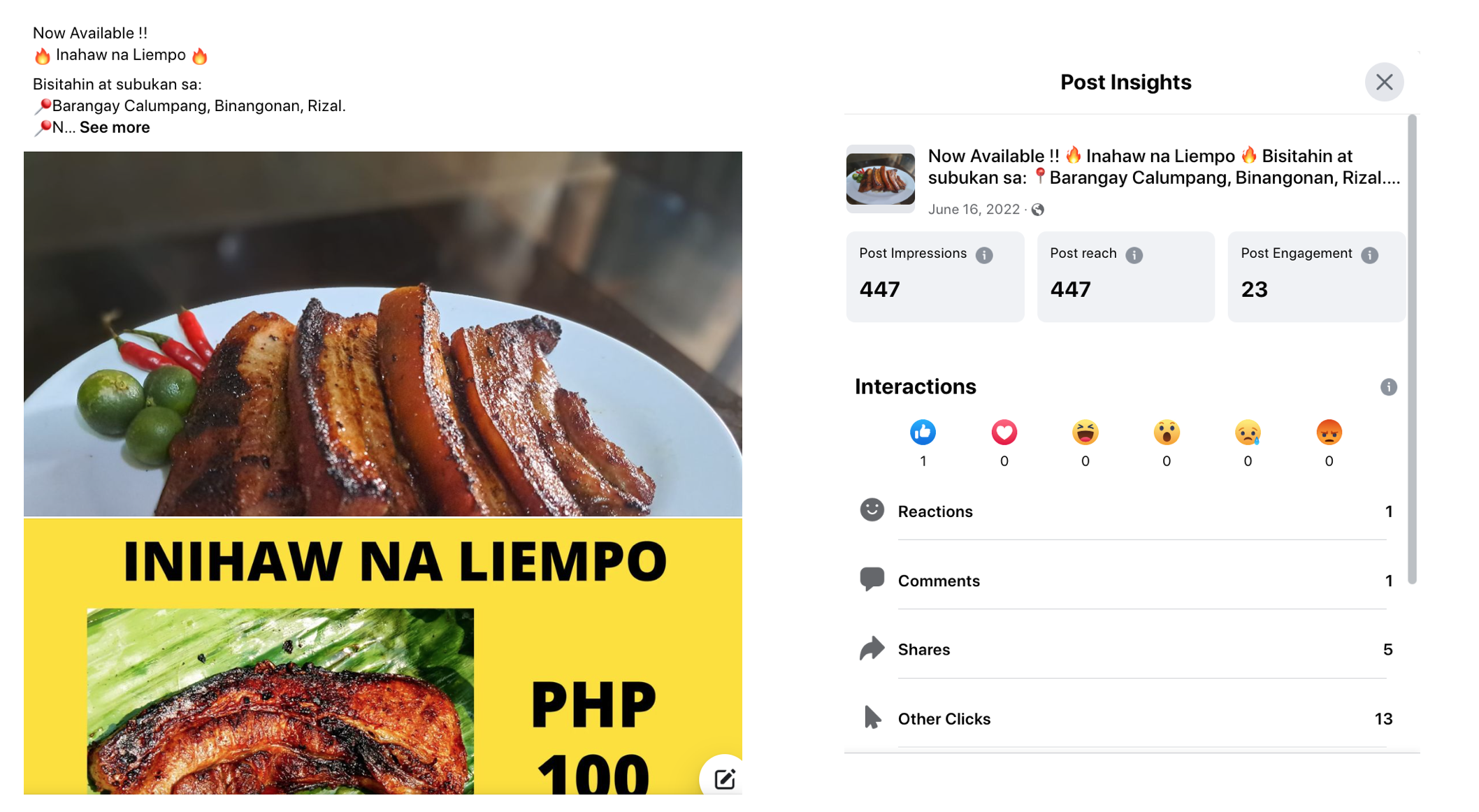This screenshot has width=1479, height=812.
Task: Expand the caption with See more
Action: (115, 127)
